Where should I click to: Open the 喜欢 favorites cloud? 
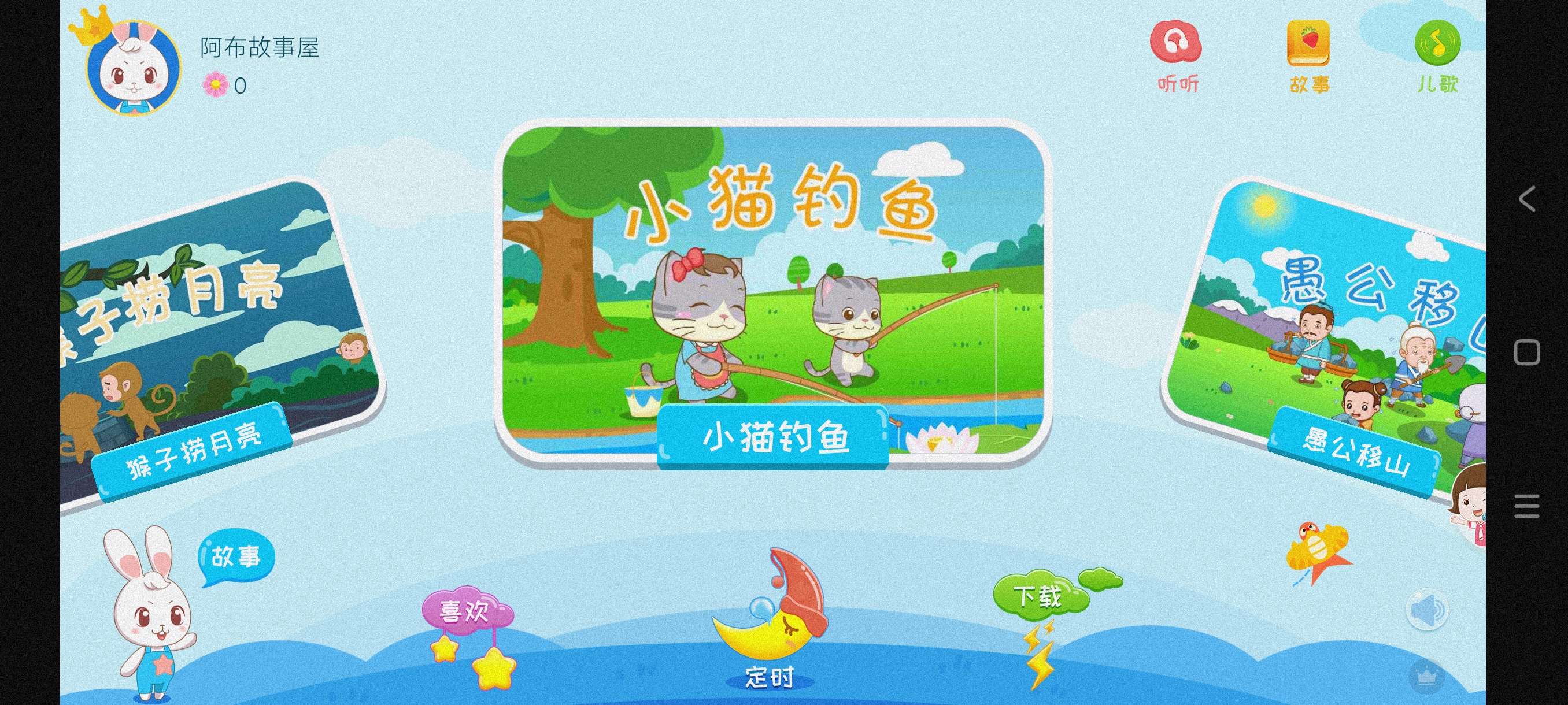tap(465, 611)
